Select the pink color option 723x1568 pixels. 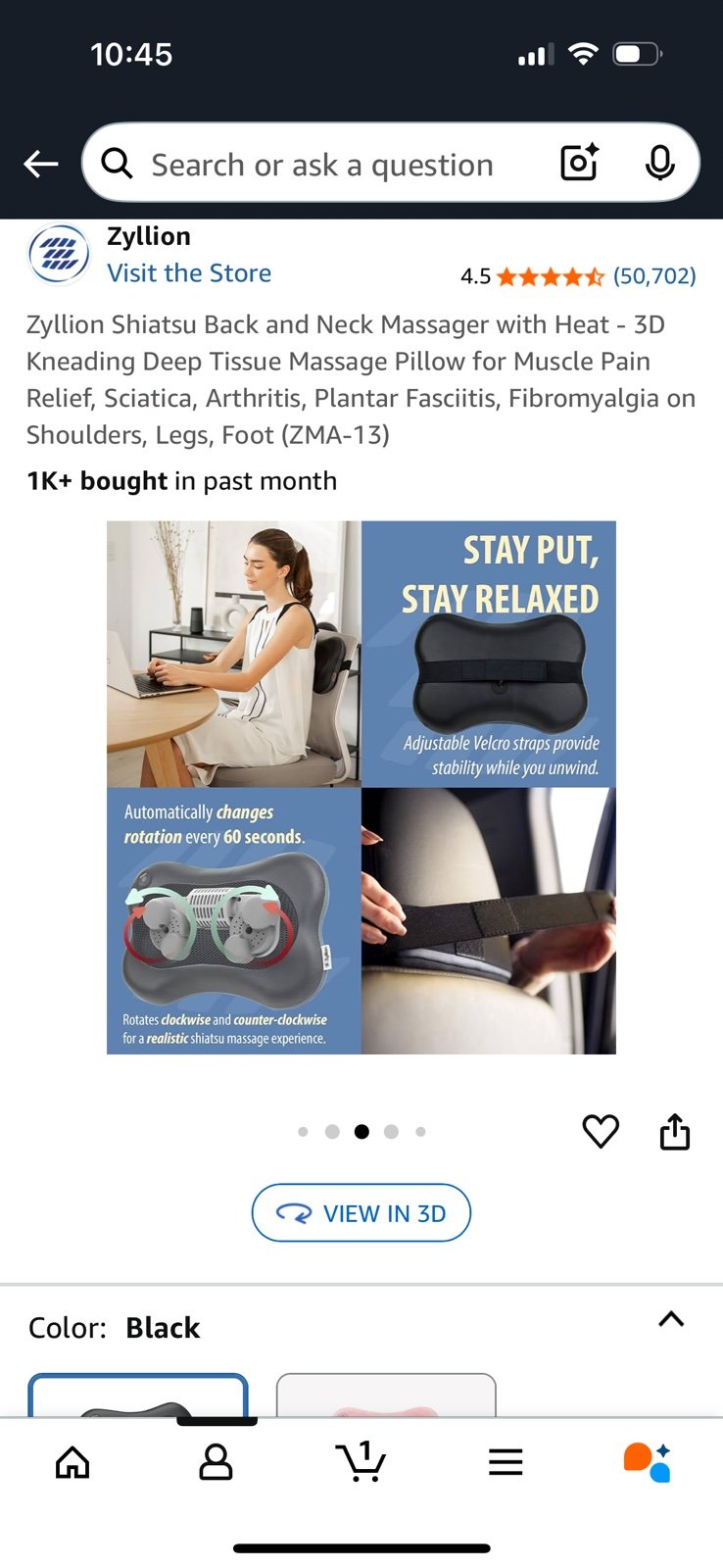[386, 1396]
